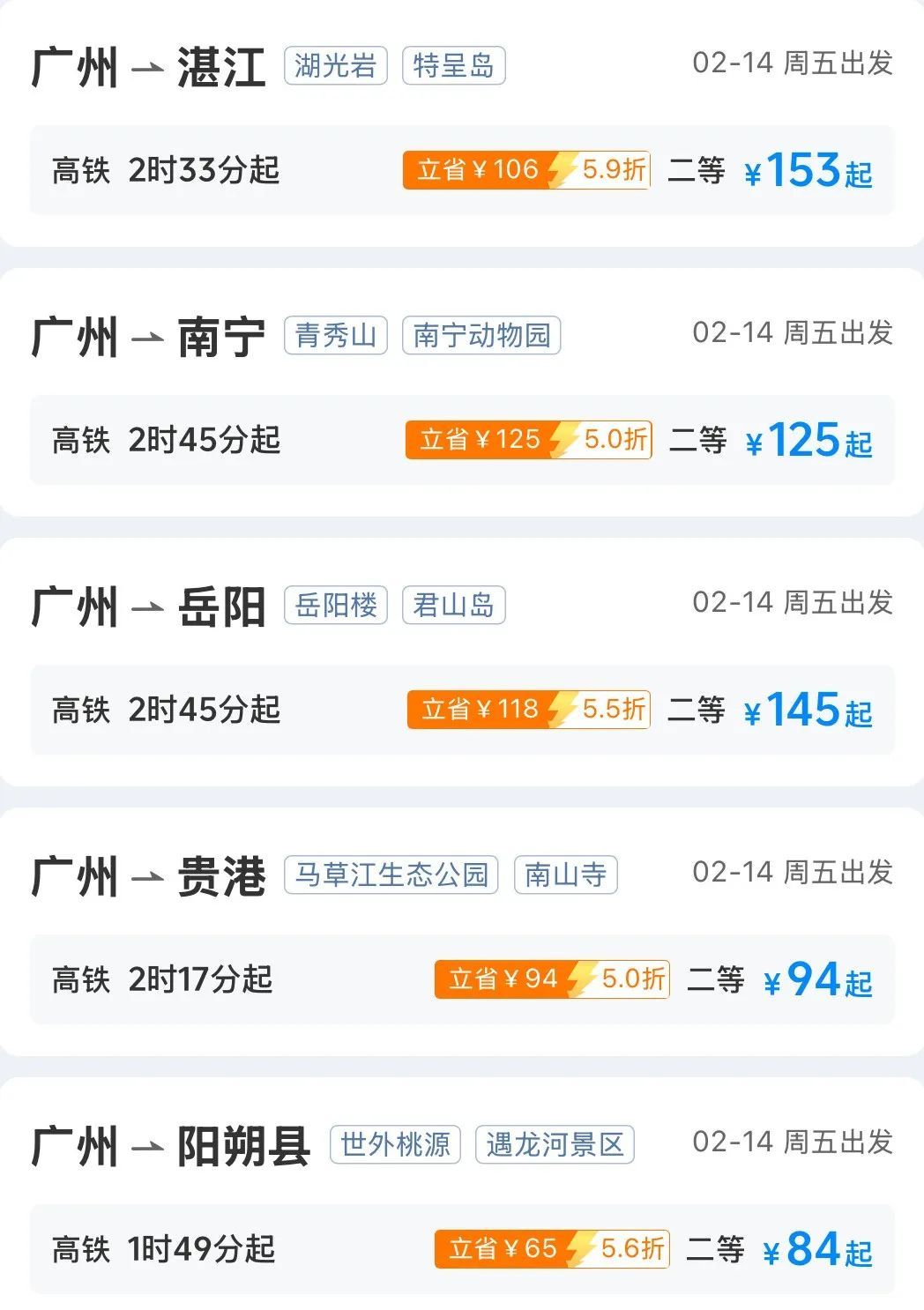The width and height of the screenshot is (924, 1310).
Task: Select the 湖光岩 attraction tag
Action: (336, 67)
